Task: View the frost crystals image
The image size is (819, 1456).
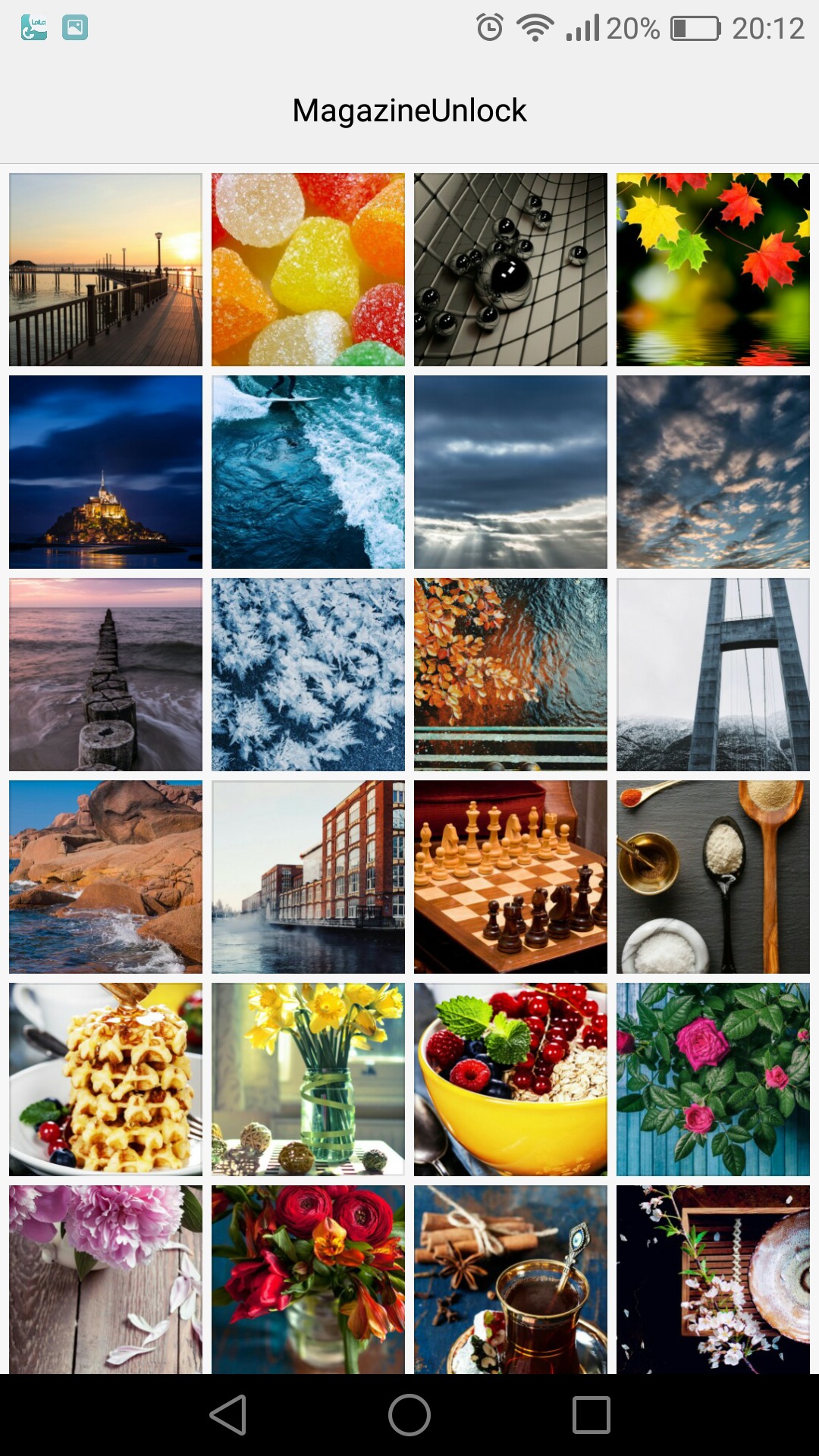Action: [x=308, y=674]
